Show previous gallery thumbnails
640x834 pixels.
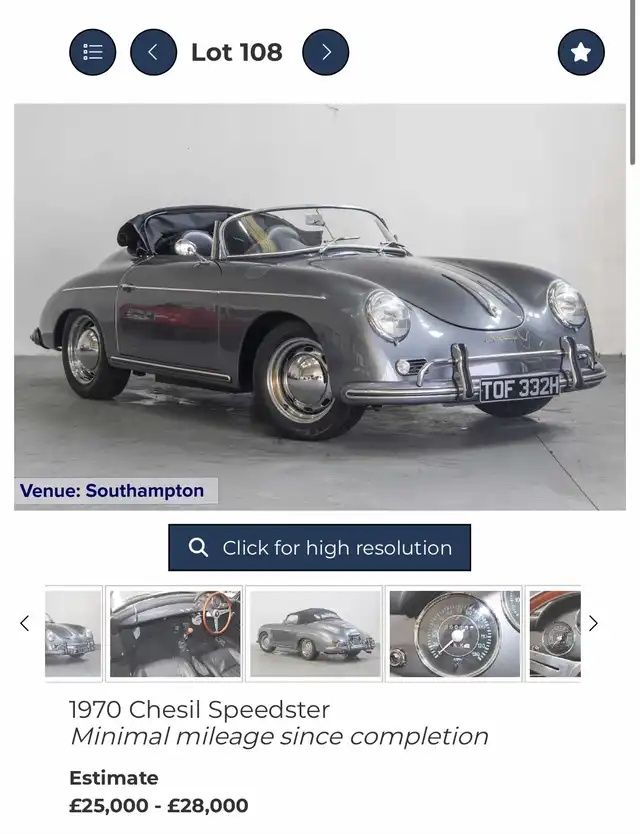[25, 623]
